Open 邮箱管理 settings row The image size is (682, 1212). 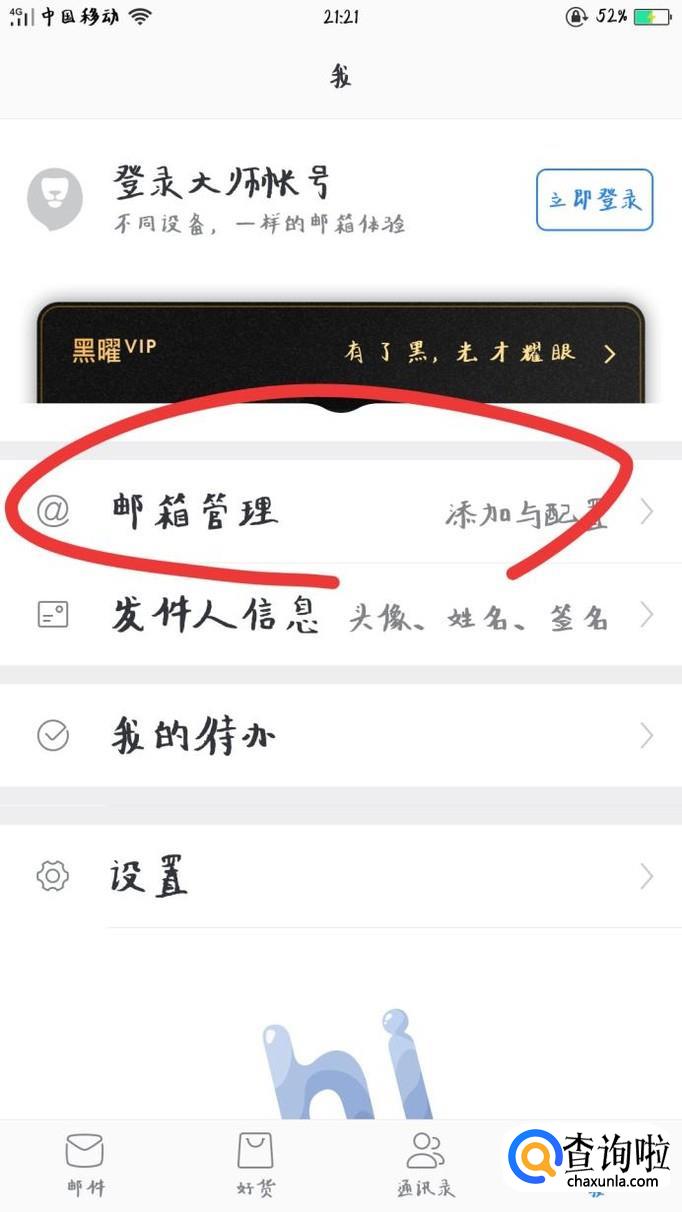[340, 513]
